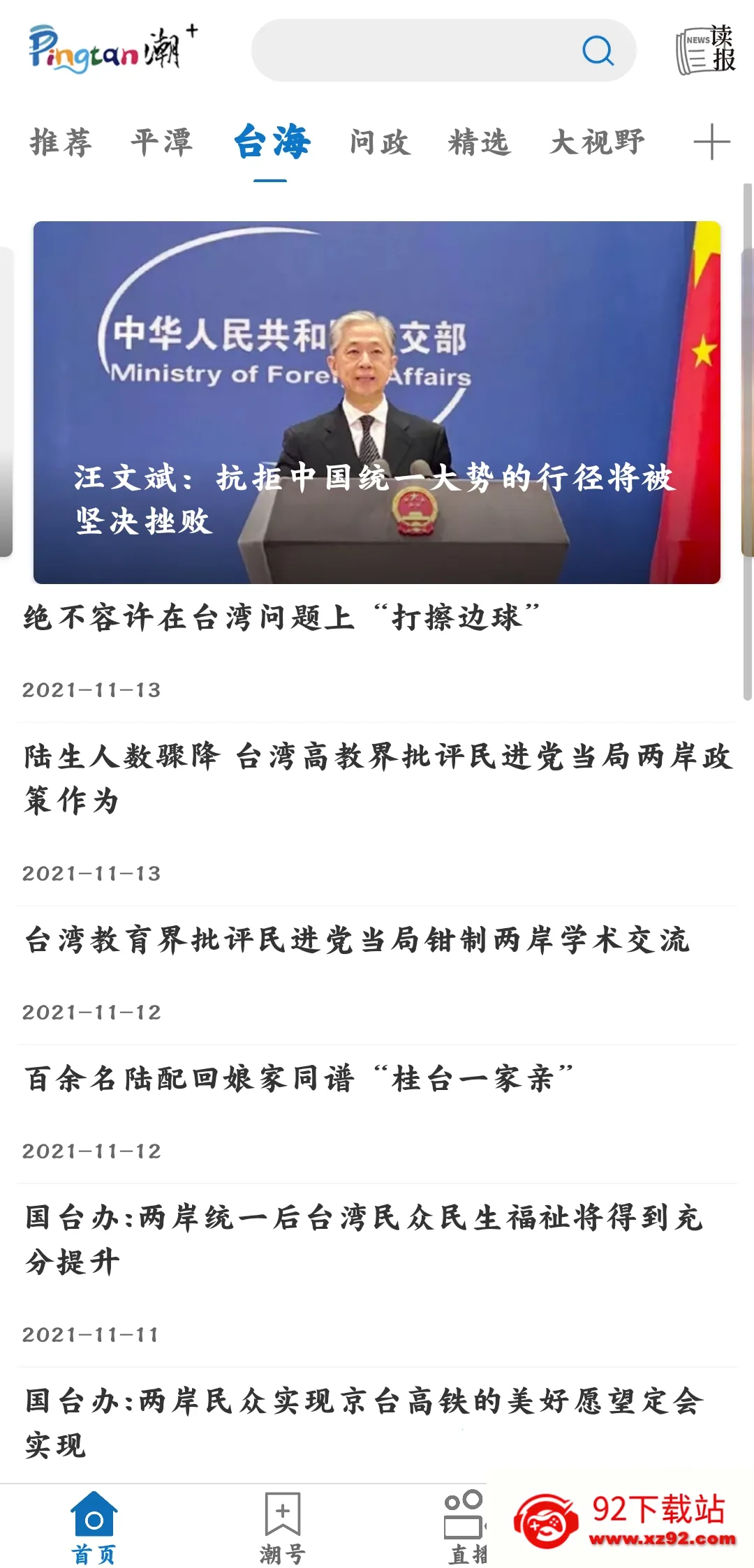Go to the 首页 bottom tab
The width and height of the screenshot is (754, 1568).
94,1528
